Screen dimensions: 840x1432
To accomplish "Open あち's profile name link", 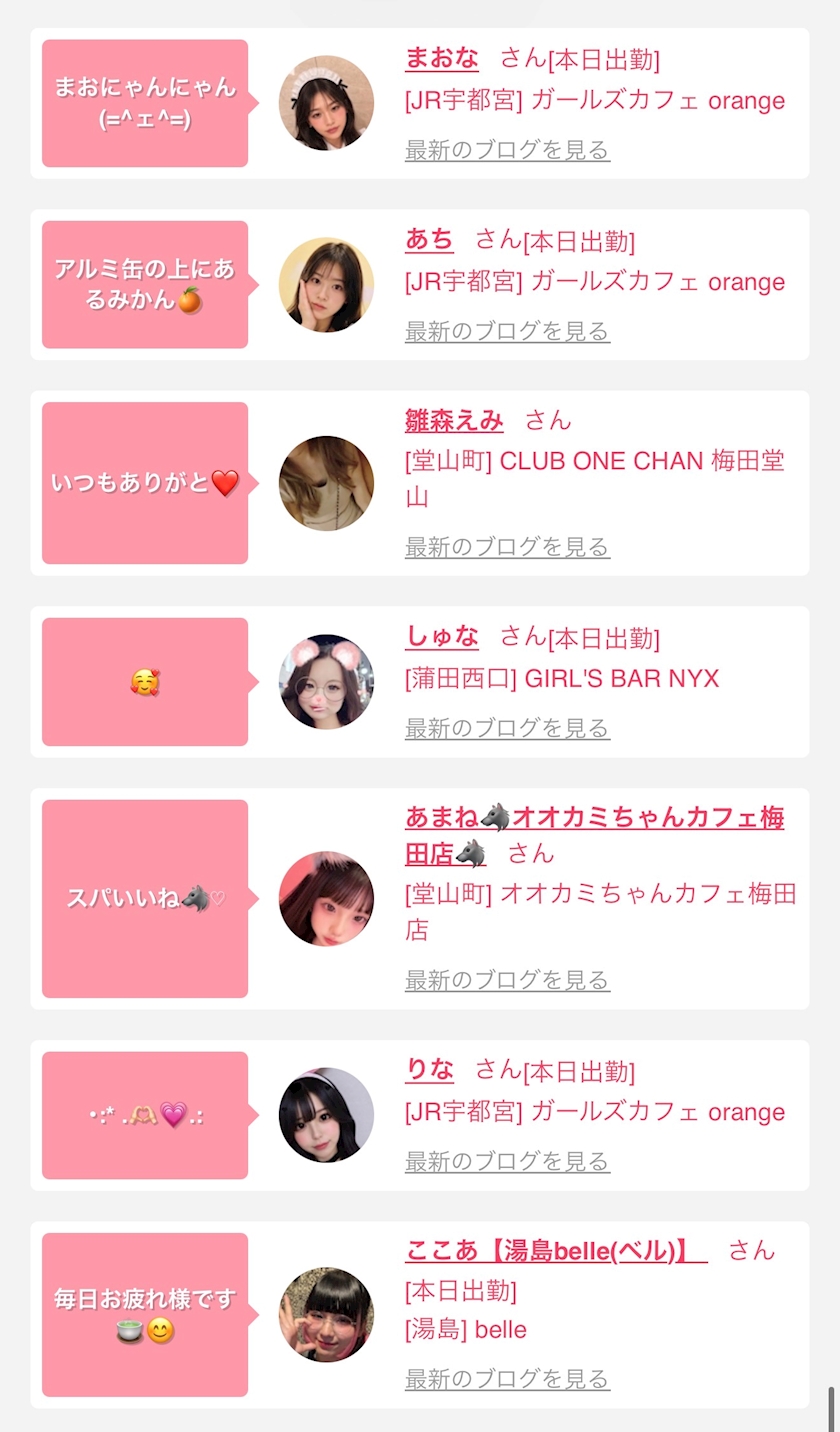I will [x=429, y=239].
